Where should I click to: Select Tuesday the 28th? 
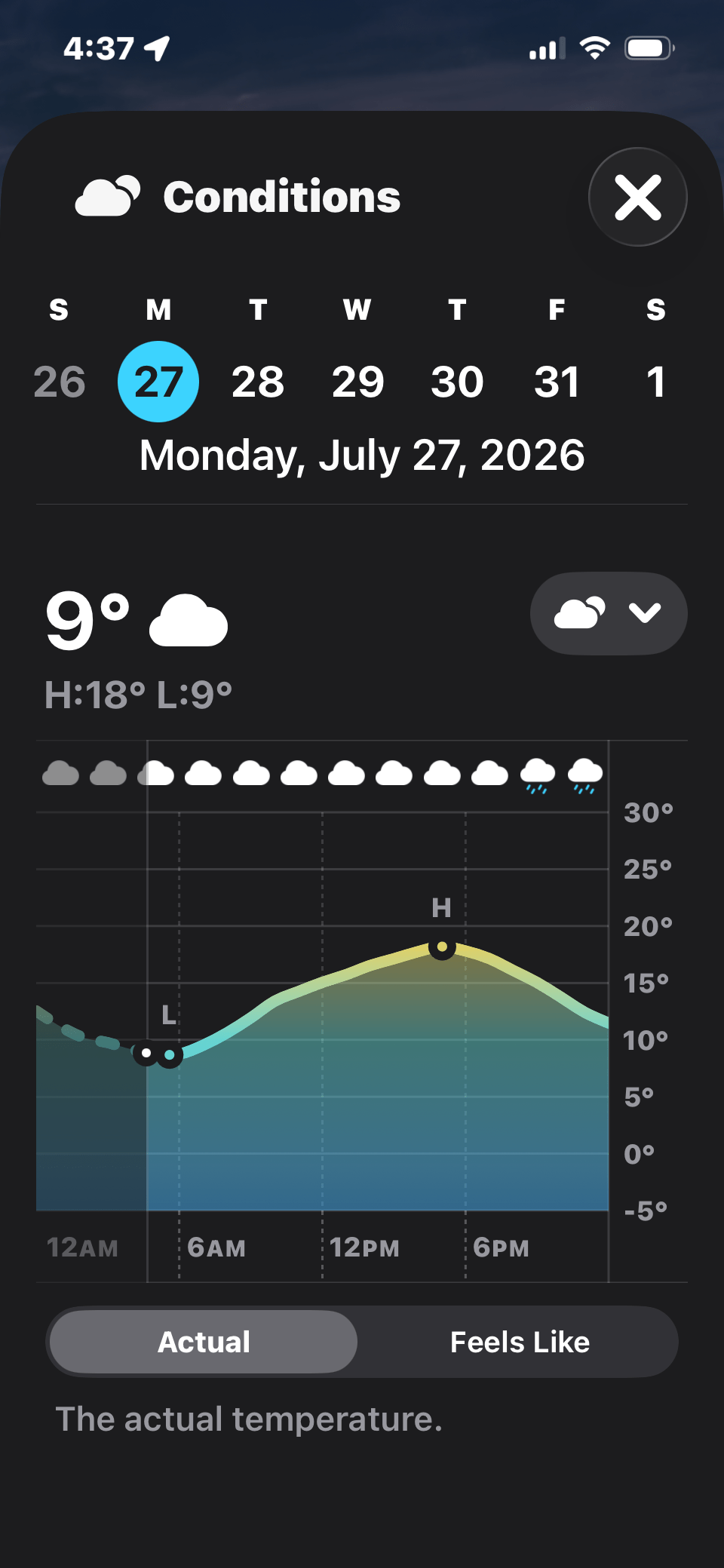(258, 382)
